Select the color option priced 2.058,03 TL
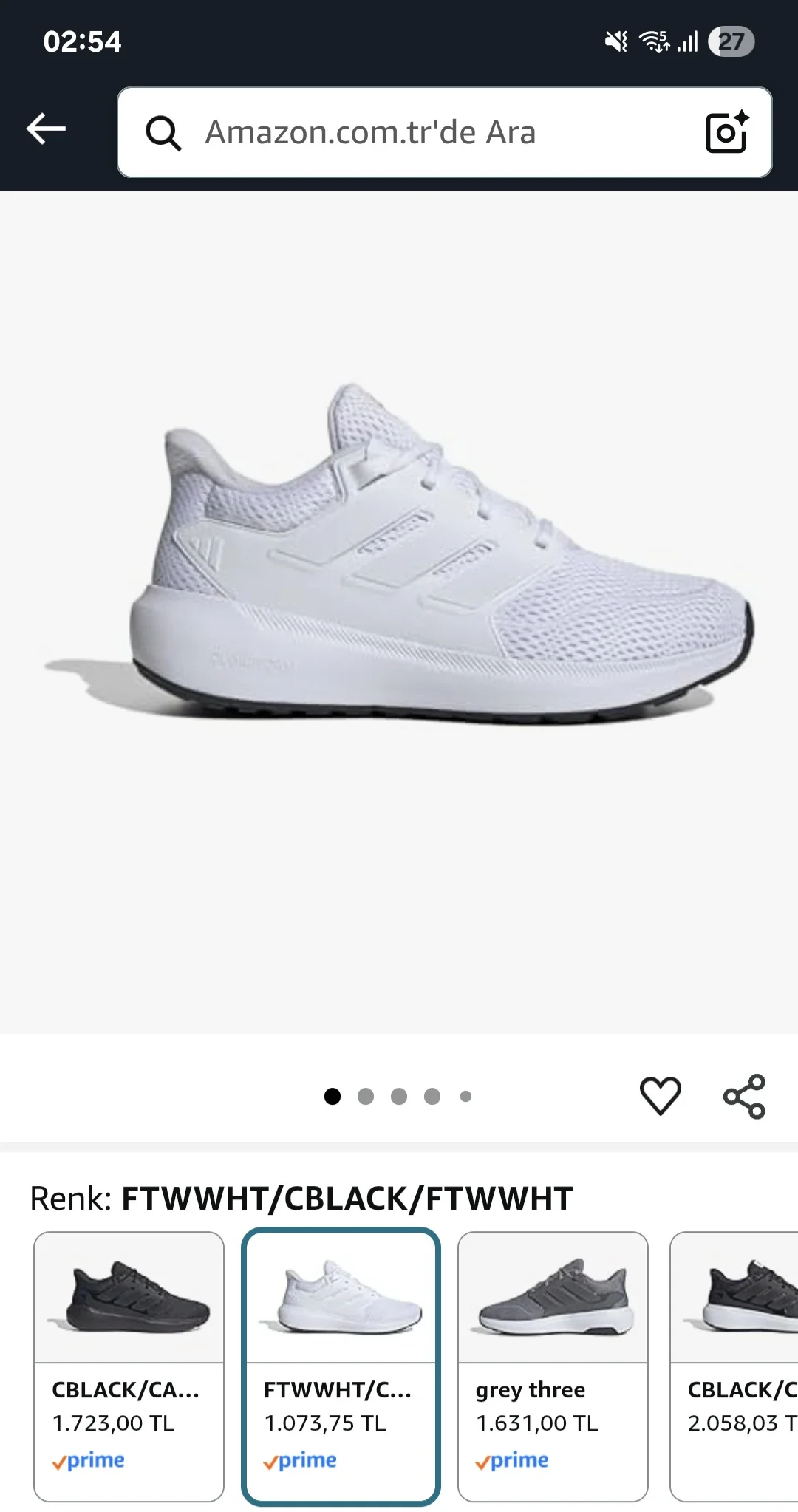This screenshot has width=798, height=1512. point(735,1366)
